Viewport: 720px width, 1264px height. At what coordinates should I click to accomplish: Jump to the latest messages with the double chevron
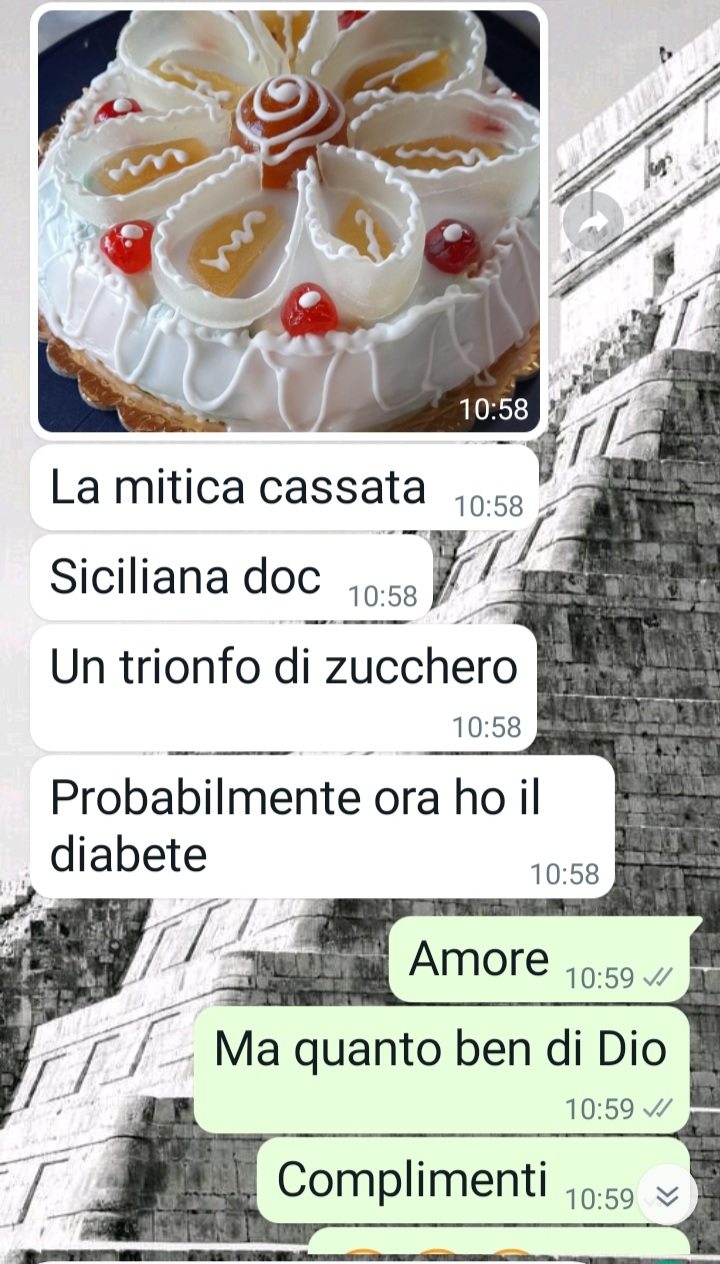(667, 1195)
